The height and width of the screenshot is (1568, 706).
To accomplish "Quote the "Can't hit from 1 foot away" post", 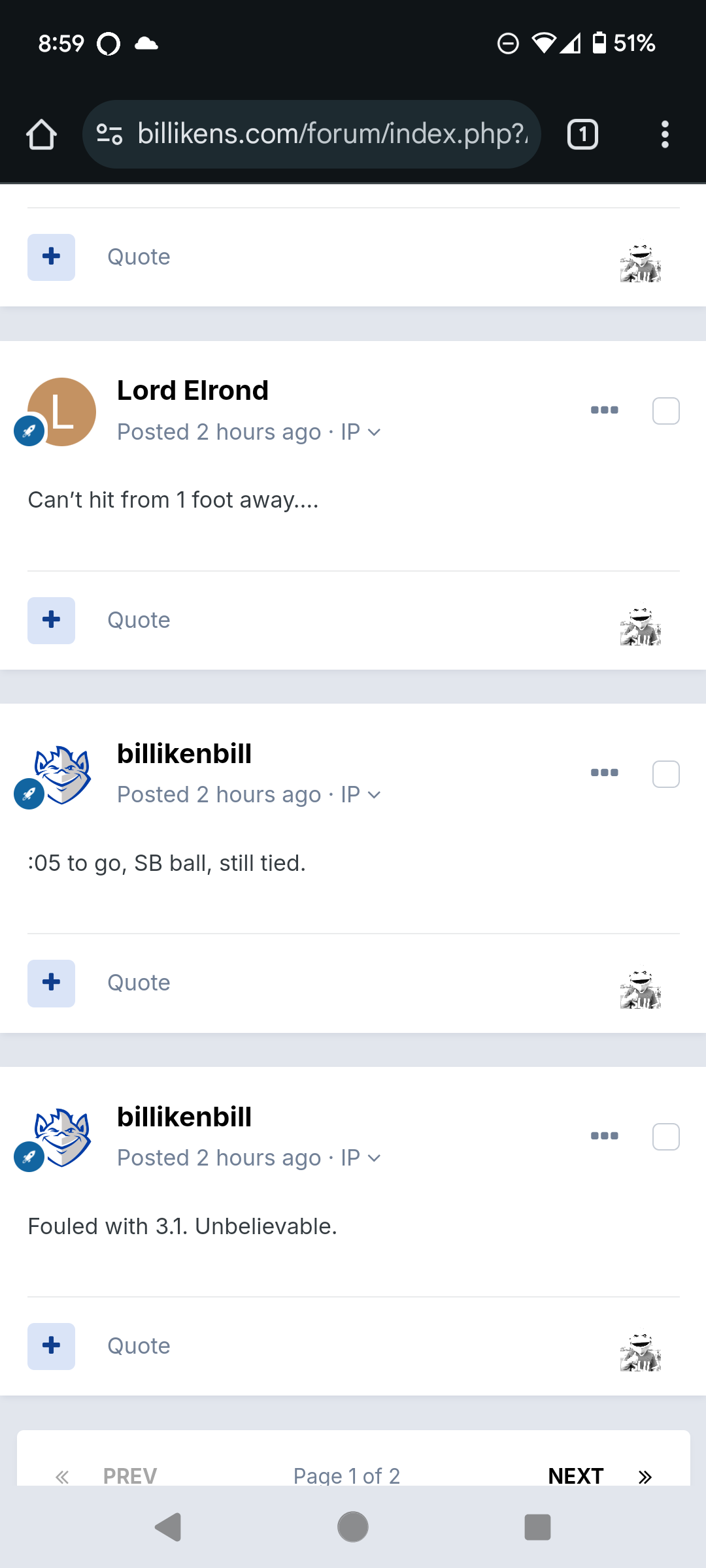I will pyautogui.click(x=139, y=620).
